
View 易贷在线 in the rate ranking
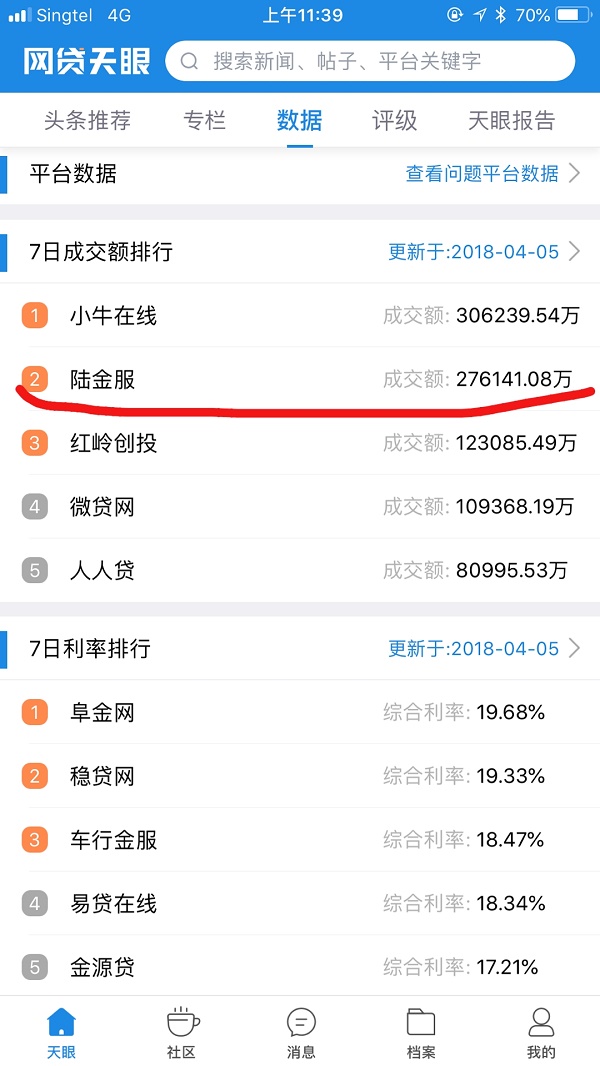pyautogui.click(x=113, y=904)
